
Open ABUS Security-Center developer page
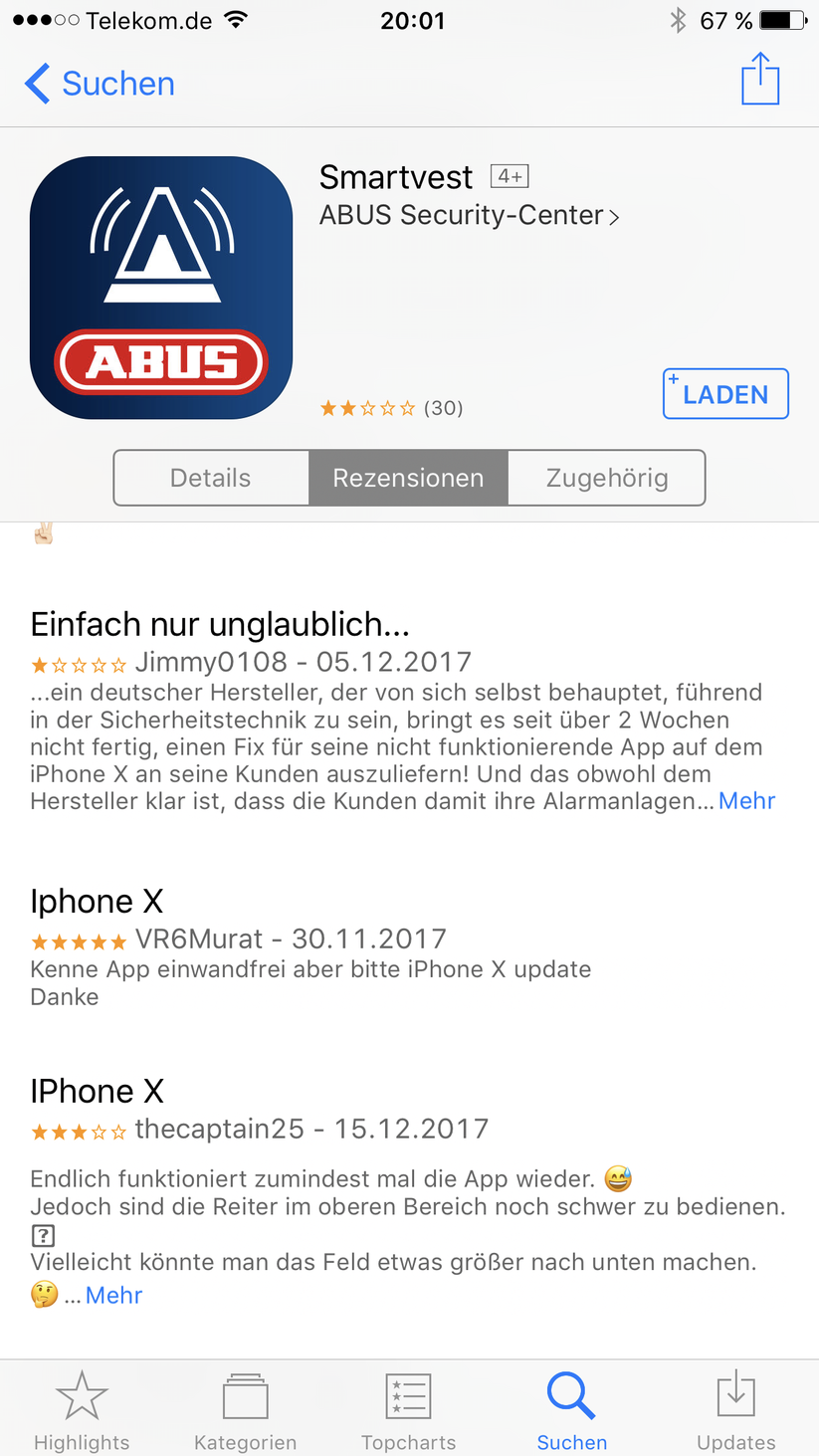[x=469, y=215]
